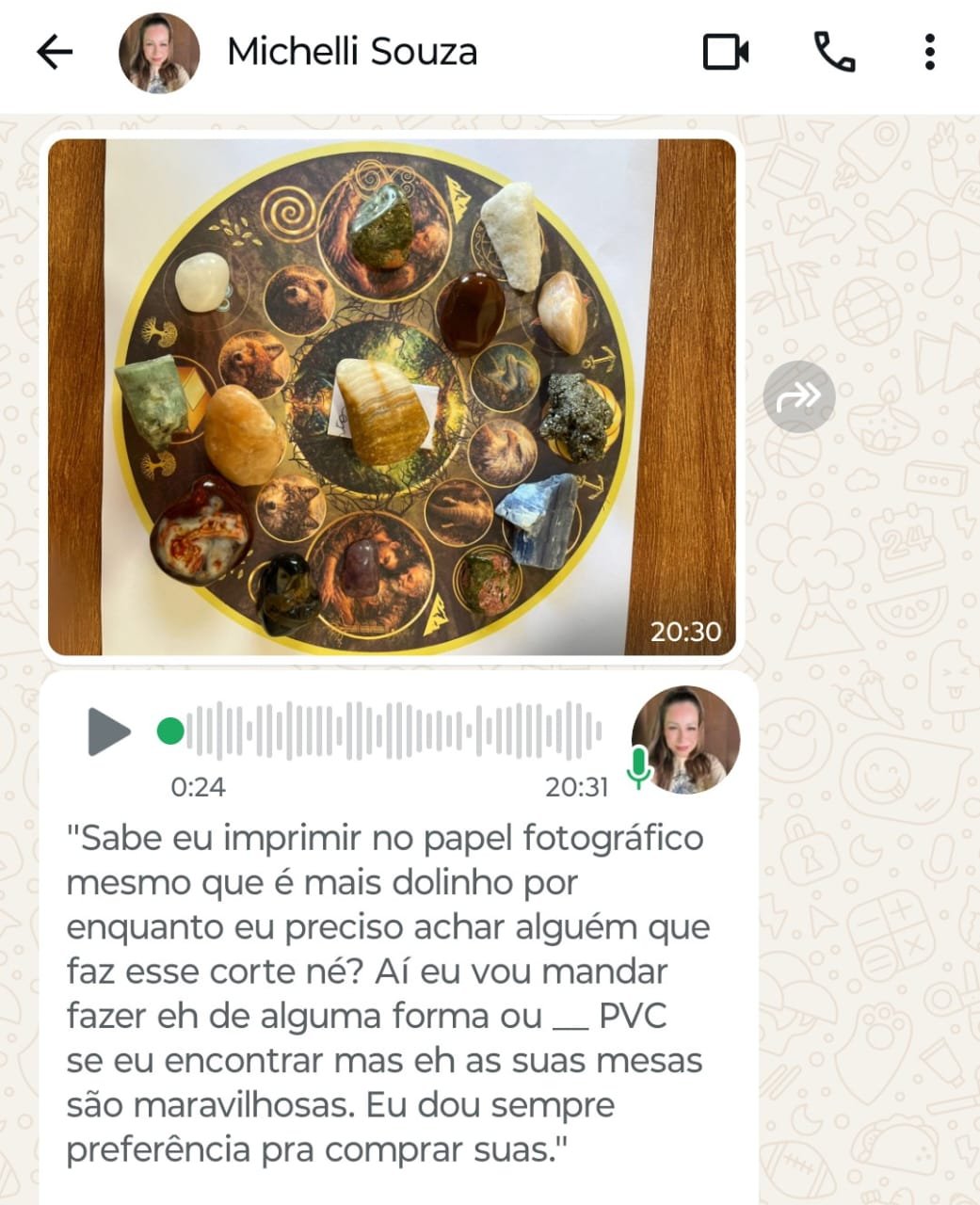Viewport: 980px width, 1205px height.
Task: Play the 0:24 voice message
Action: point(108,731)
